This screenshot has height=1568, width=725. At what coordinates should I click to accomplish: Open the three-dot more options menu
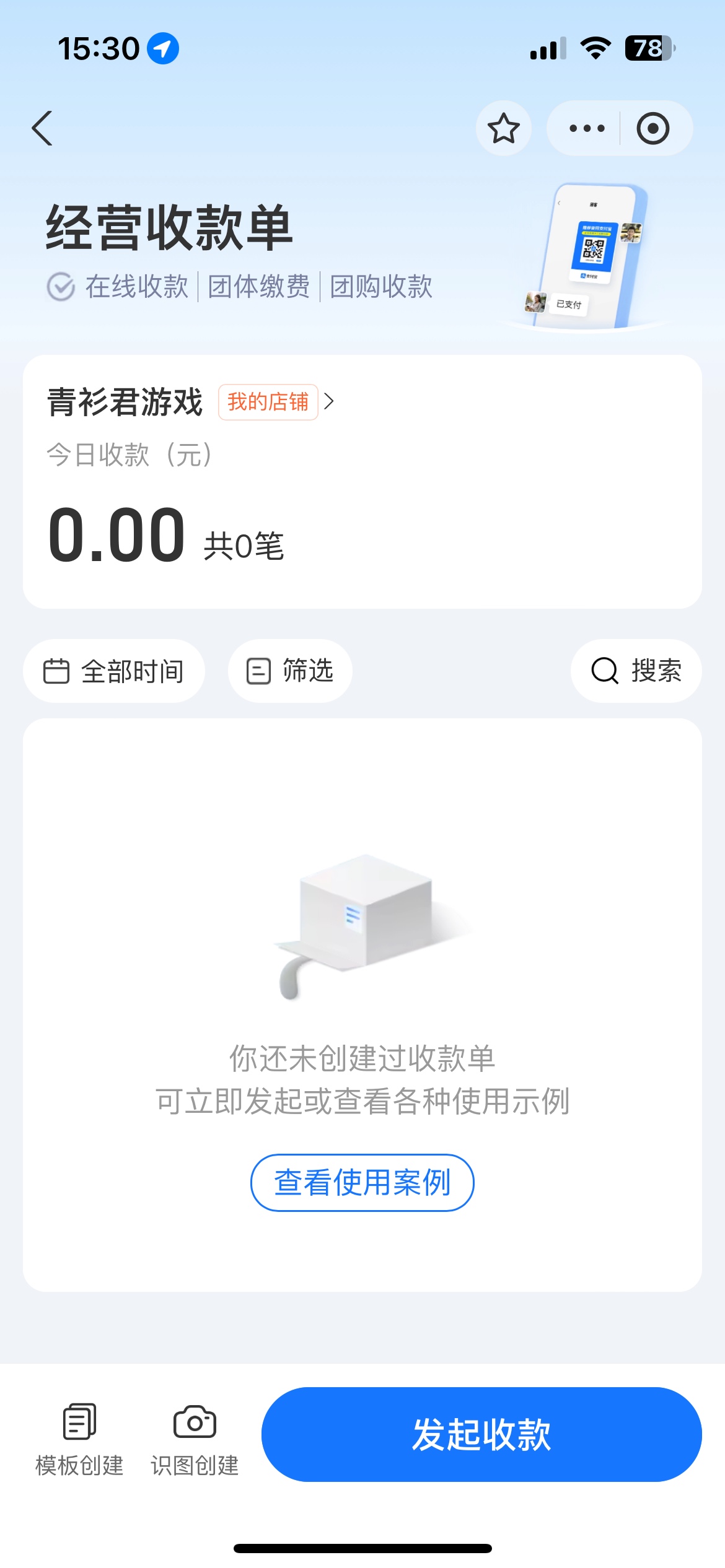[x=586, y=129]
